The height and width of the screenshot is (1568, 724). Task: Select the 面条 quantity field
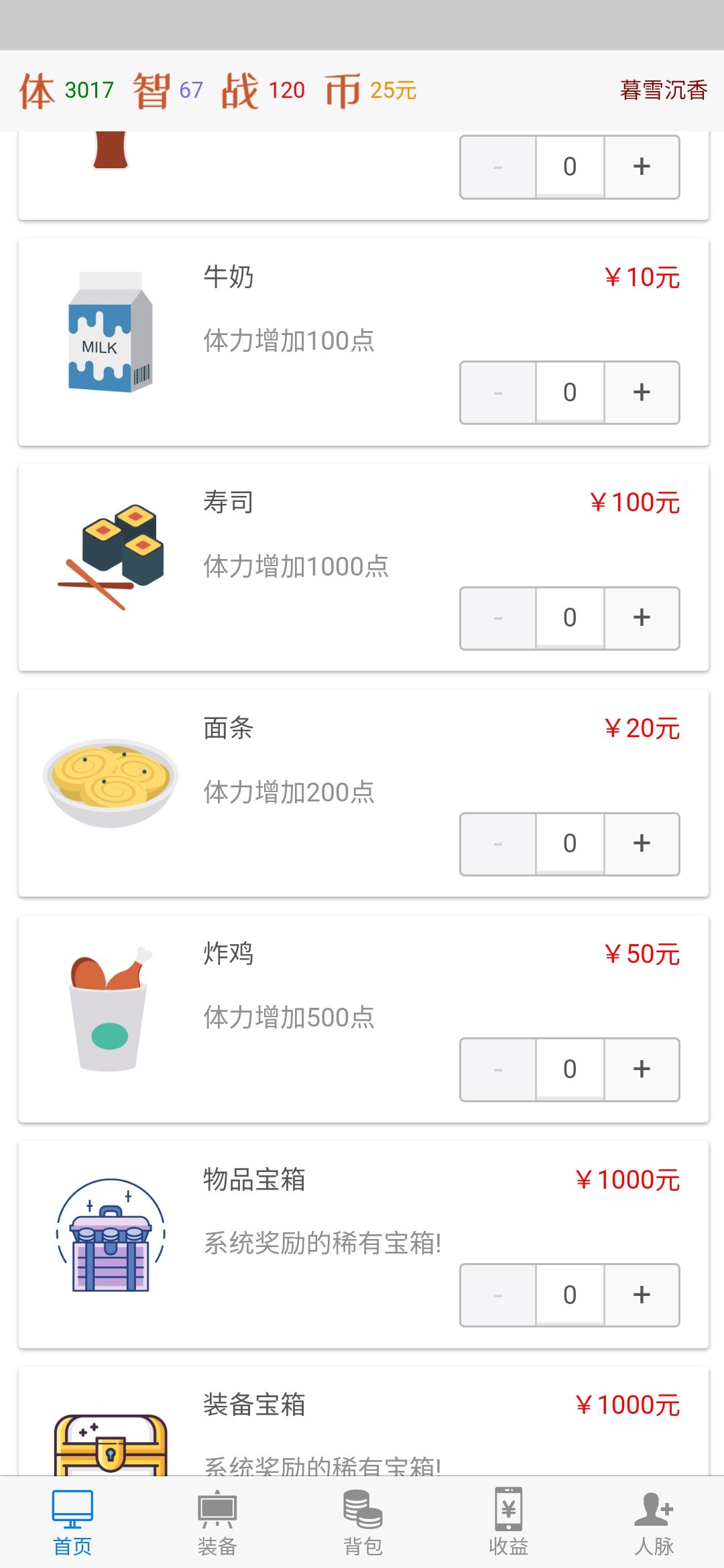point(570,844)
